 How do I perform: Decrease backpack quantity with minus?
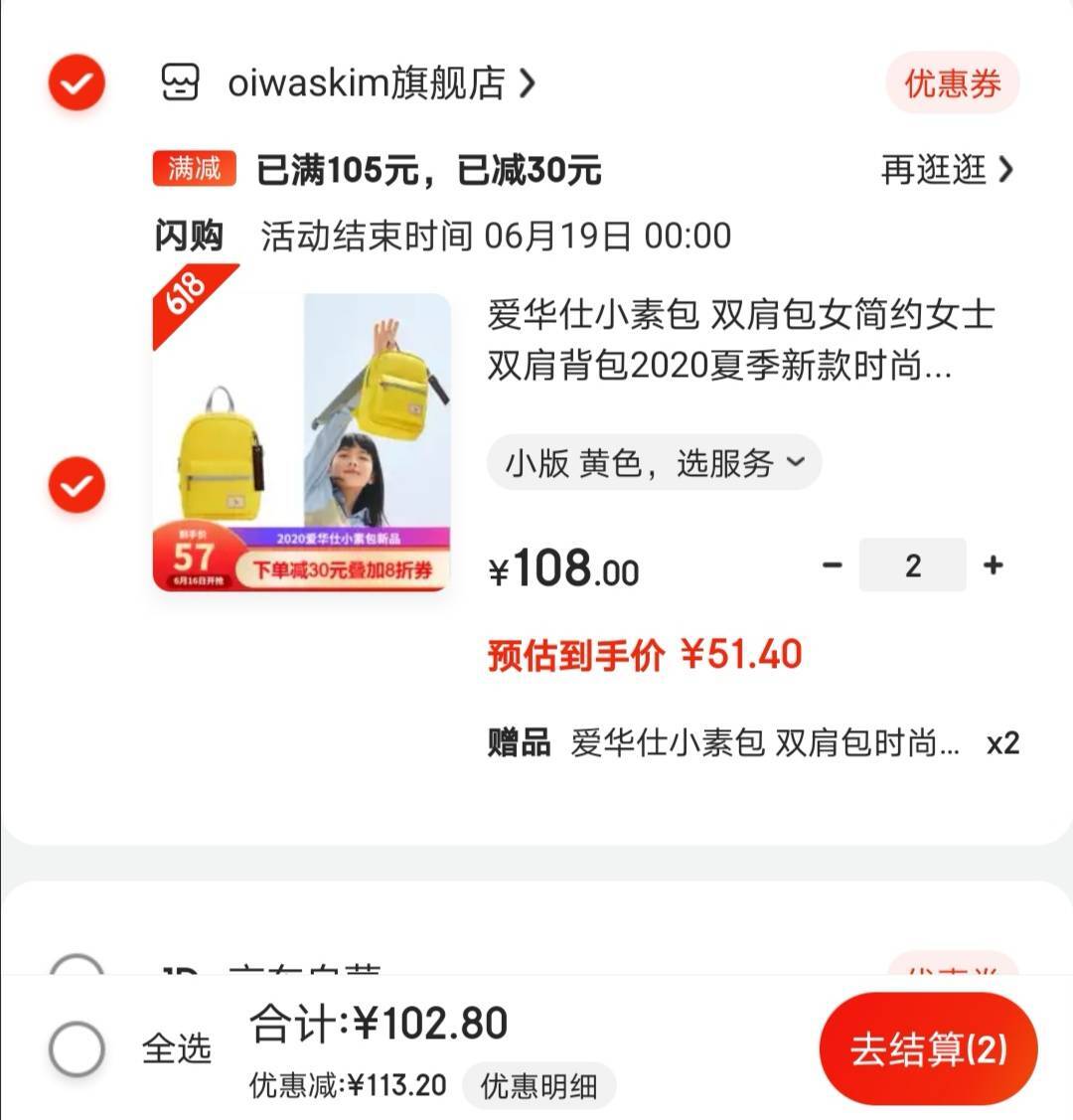(x=833, y=565)
